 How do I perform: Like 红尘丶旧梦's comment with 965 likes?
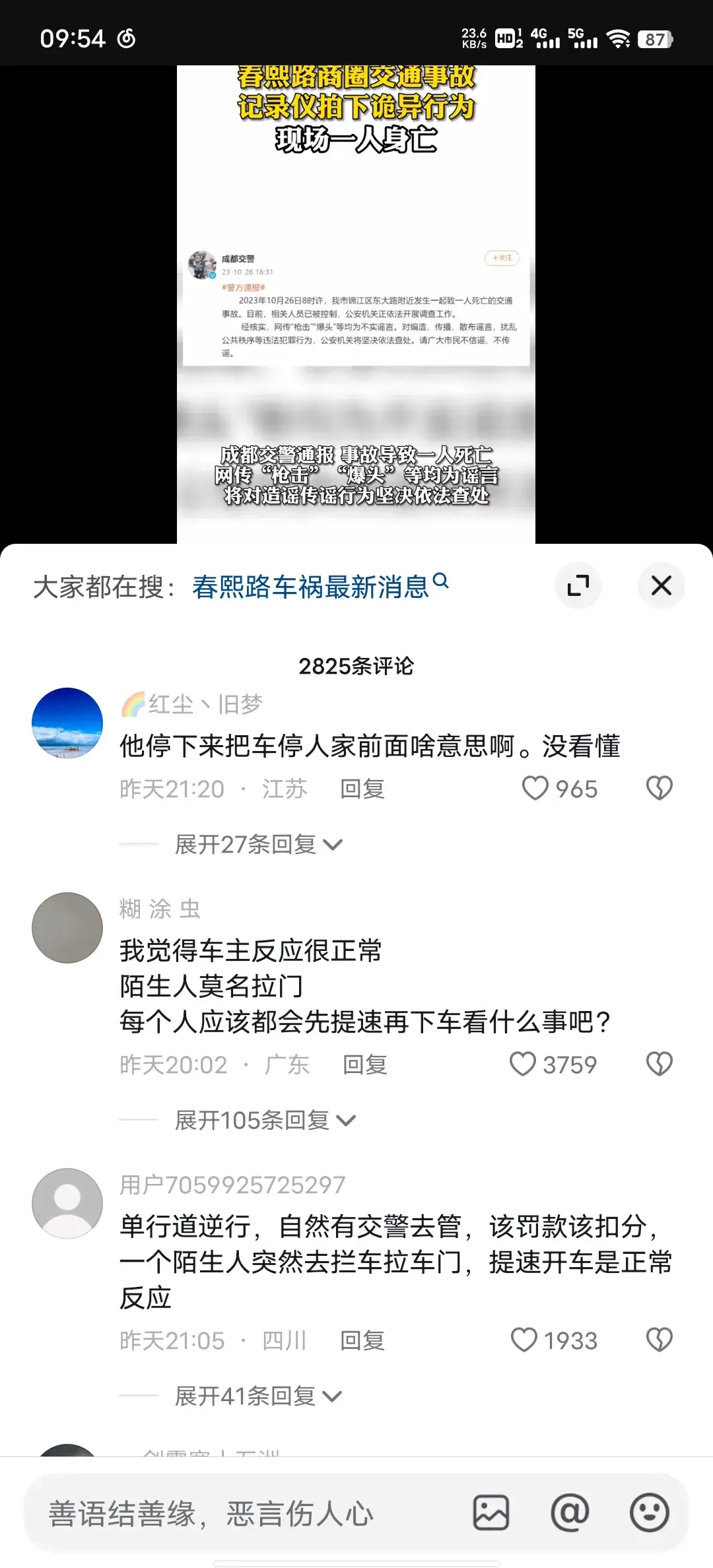click(535, 788)
